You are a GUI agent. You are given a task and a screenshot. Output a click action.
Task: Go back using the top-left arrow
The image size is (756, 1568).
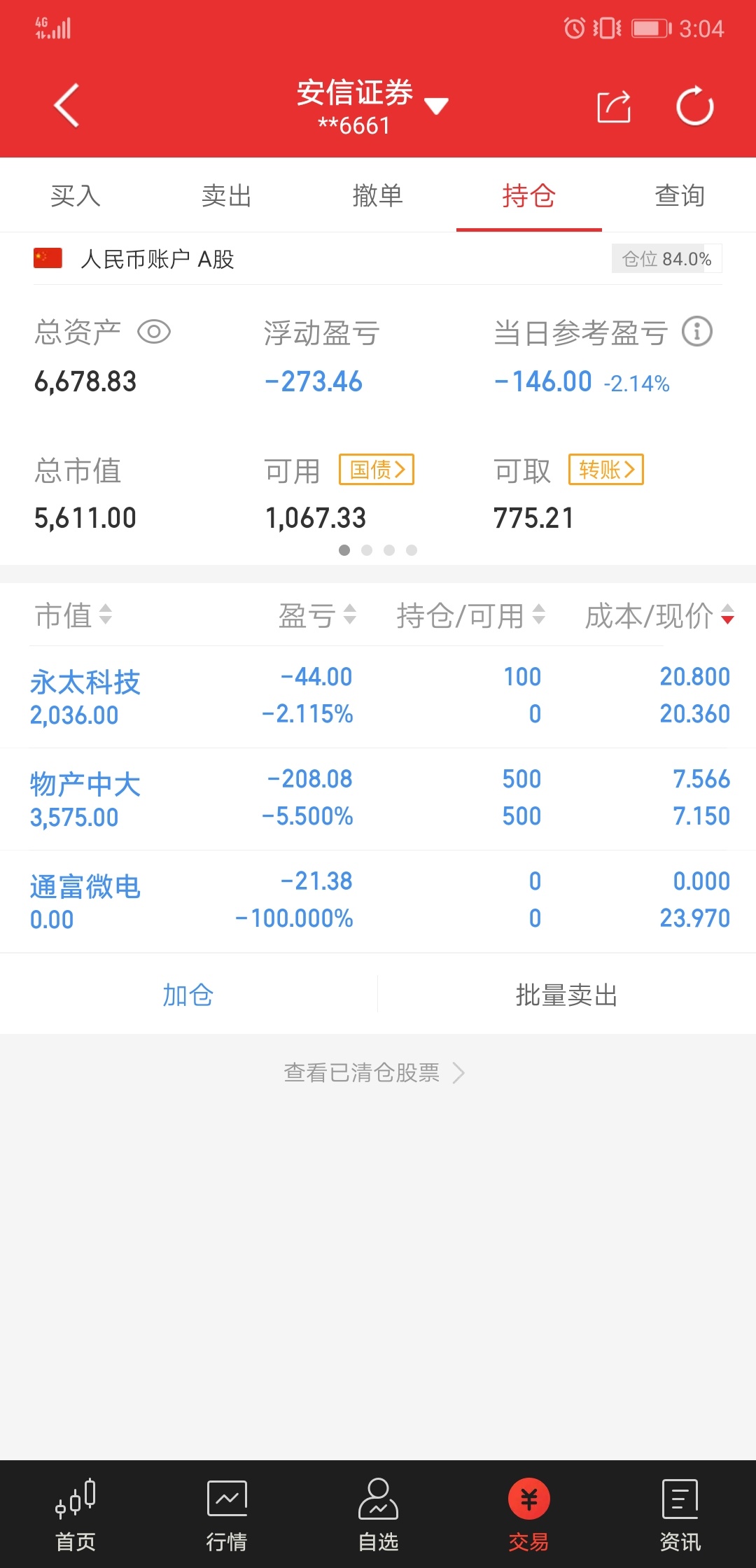(x=66, y=106)
